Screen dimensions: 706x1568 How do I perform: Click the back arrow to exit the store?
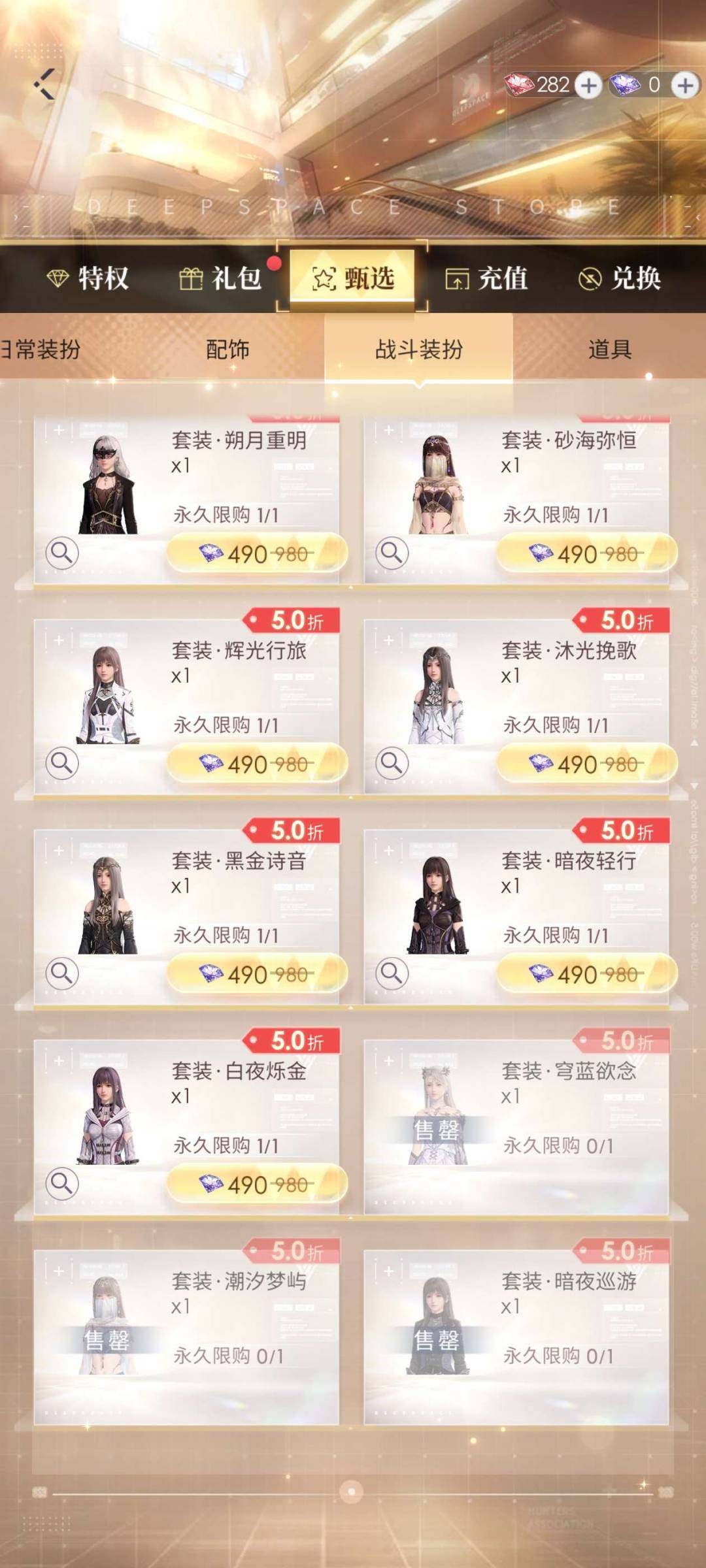coord(44,85)
